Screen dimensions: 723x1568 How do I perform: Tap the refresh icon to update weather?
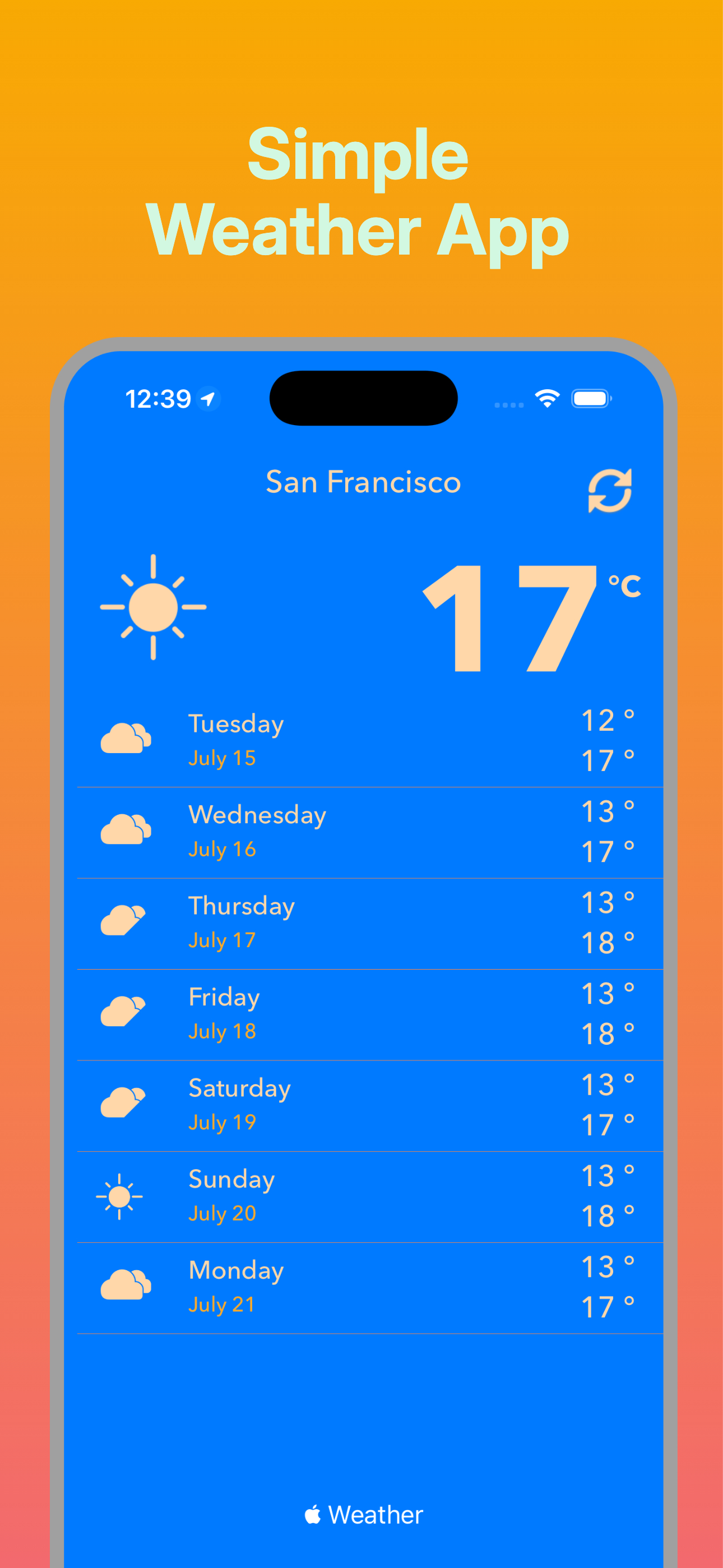[610, 491]
